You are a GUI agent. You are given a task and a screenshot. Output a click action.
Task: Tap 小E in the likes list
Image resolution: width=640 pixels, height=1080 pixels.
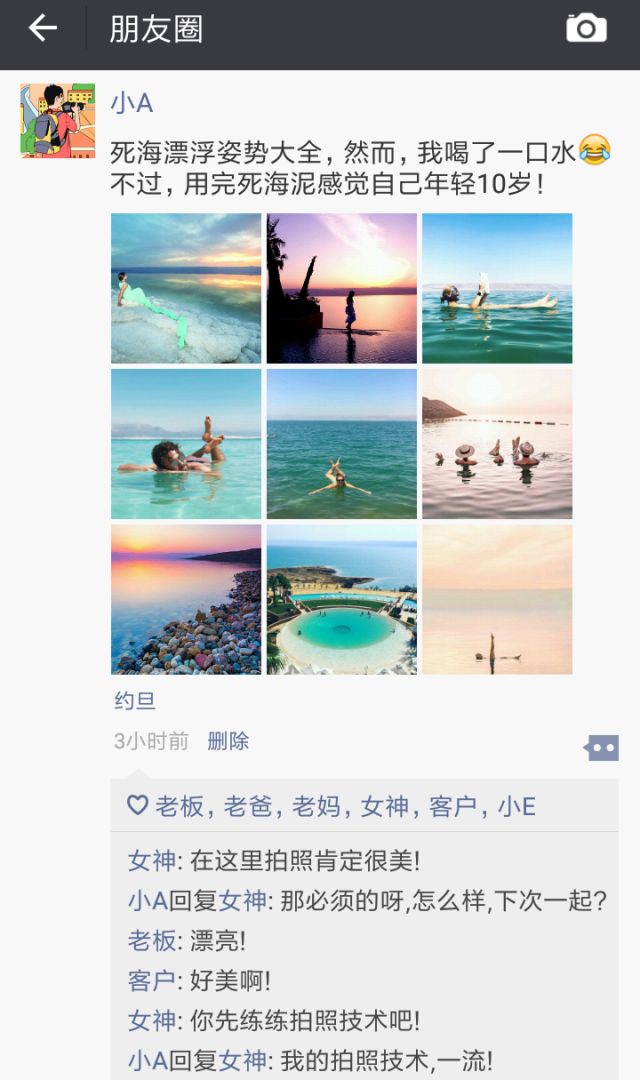(x=516, y=806)
